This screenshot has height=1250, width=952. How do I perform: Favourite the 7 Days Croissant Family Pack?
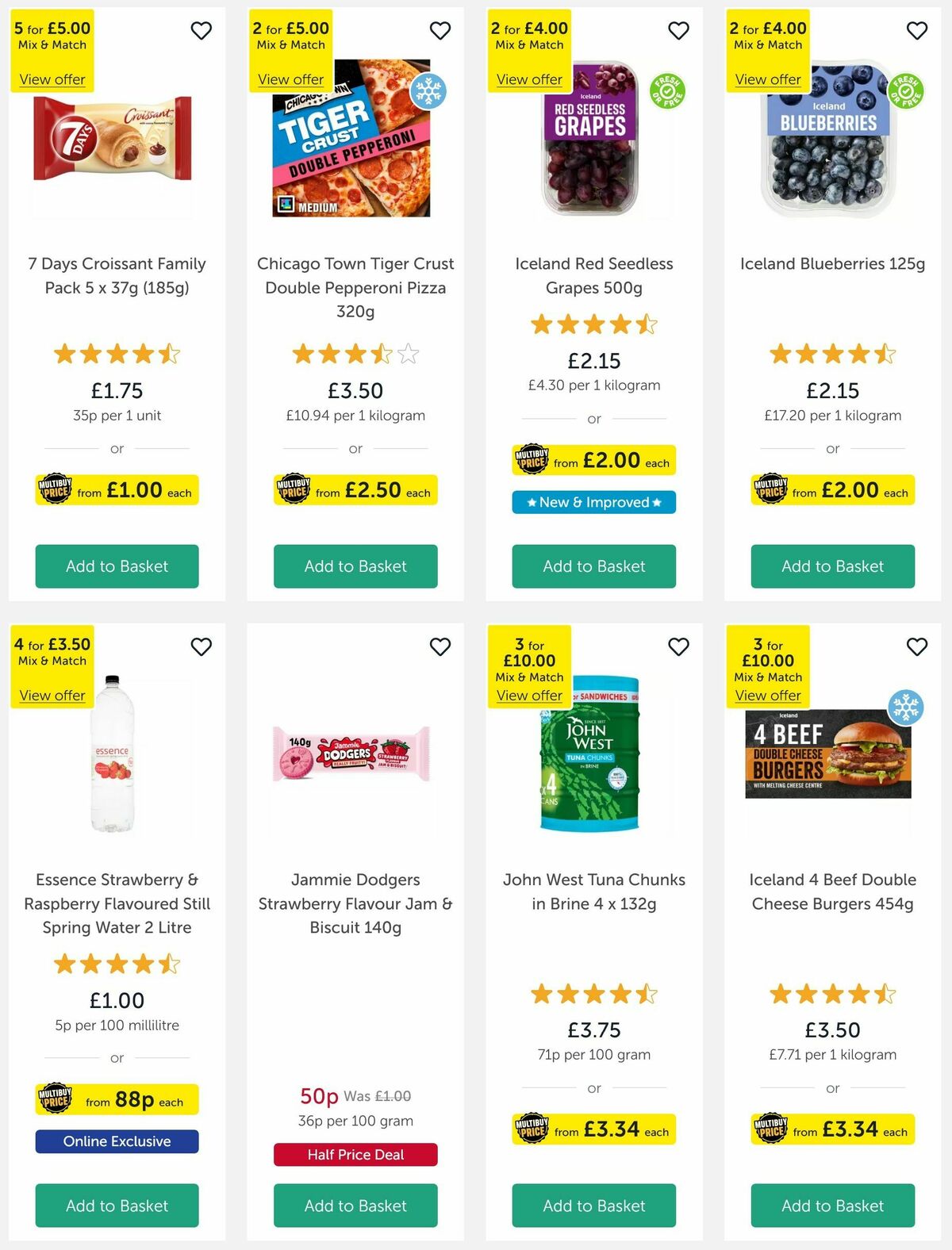[201, 30]
